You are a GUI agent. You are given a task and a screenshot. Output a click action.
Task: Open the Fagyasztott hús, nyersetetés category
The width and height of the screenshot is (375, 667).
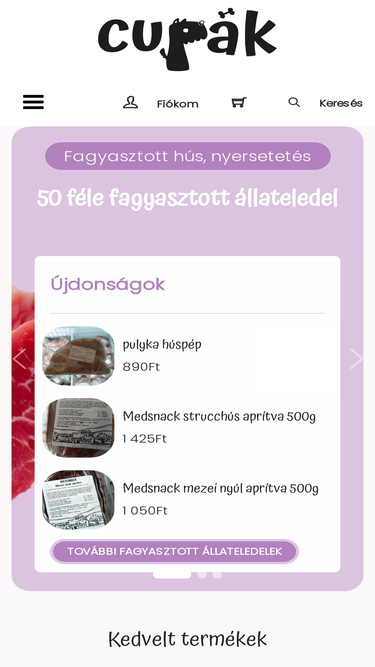[x=188, y=156]
